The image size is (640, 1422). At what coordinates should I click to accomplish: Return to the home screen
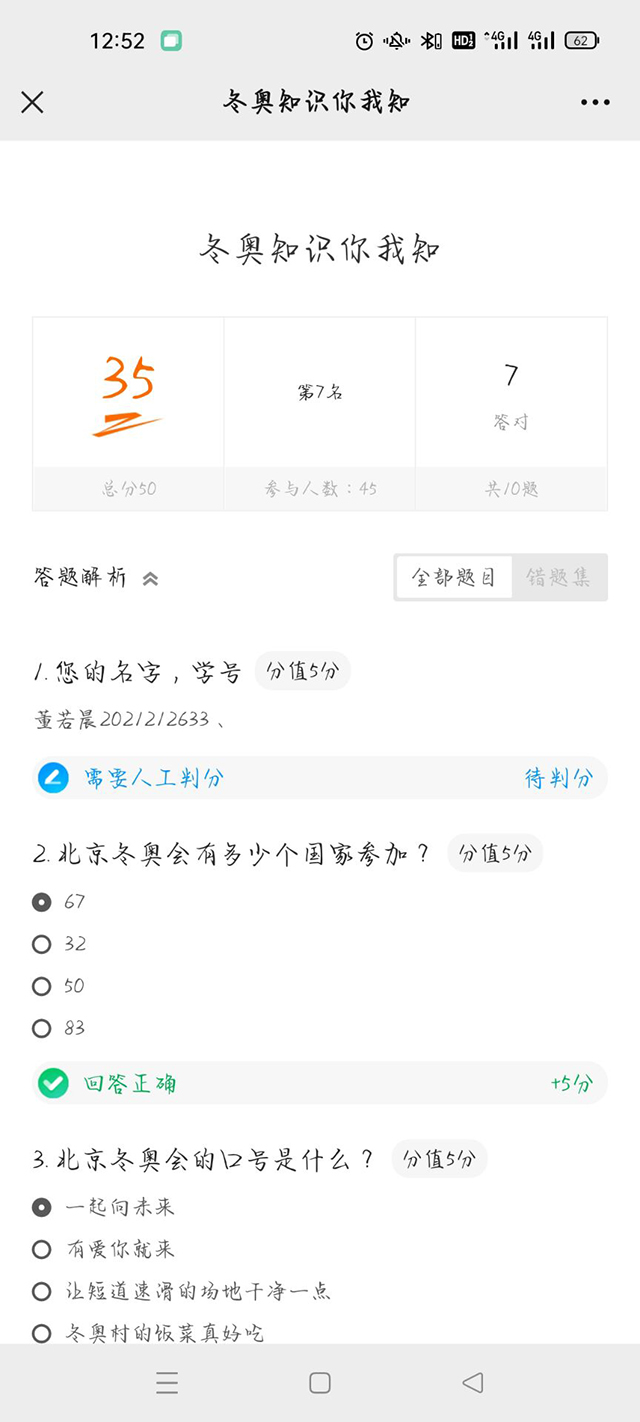[320, 1383]
